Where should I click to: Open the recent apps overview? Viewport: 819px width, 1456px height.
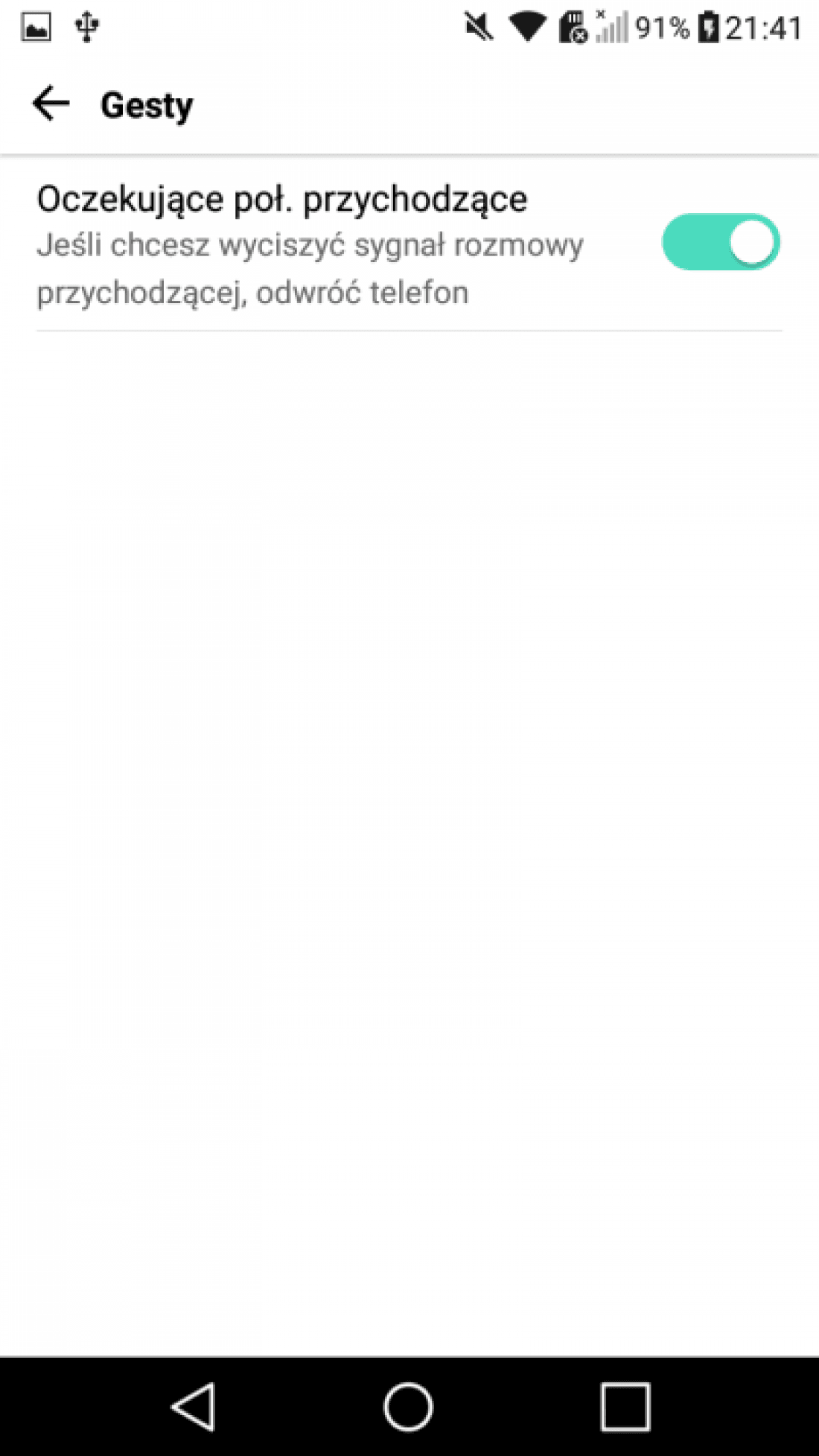point(625,1406)
